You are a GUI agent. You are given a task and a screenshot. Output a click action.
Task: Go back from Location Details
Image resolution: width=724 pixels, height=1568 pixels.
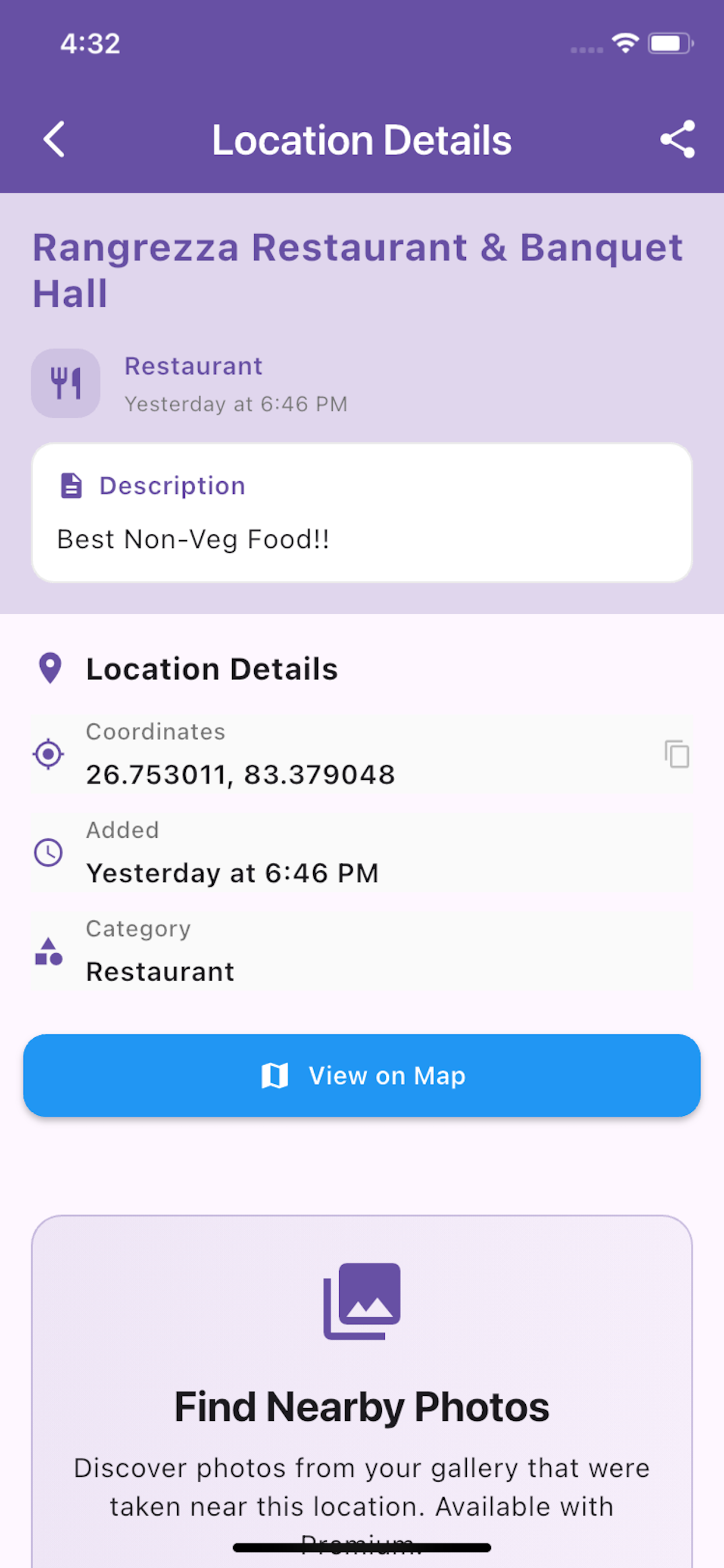click(x=54, y=139)
